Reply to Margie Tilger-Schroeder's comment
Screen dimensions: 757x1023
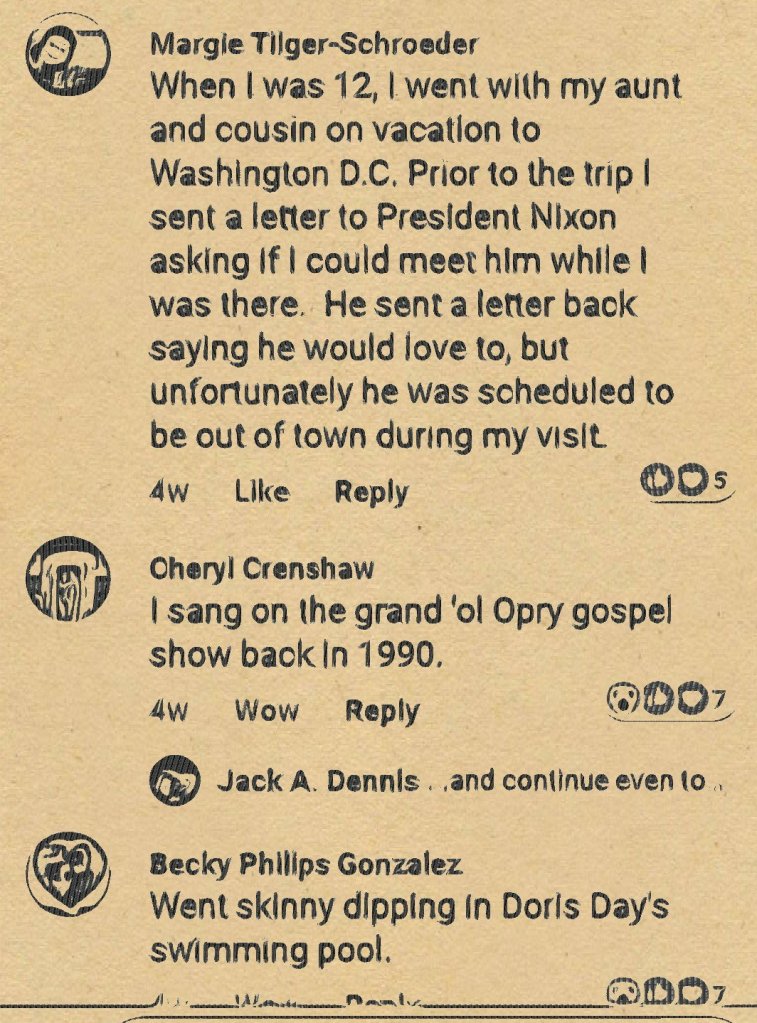[371, 492]
